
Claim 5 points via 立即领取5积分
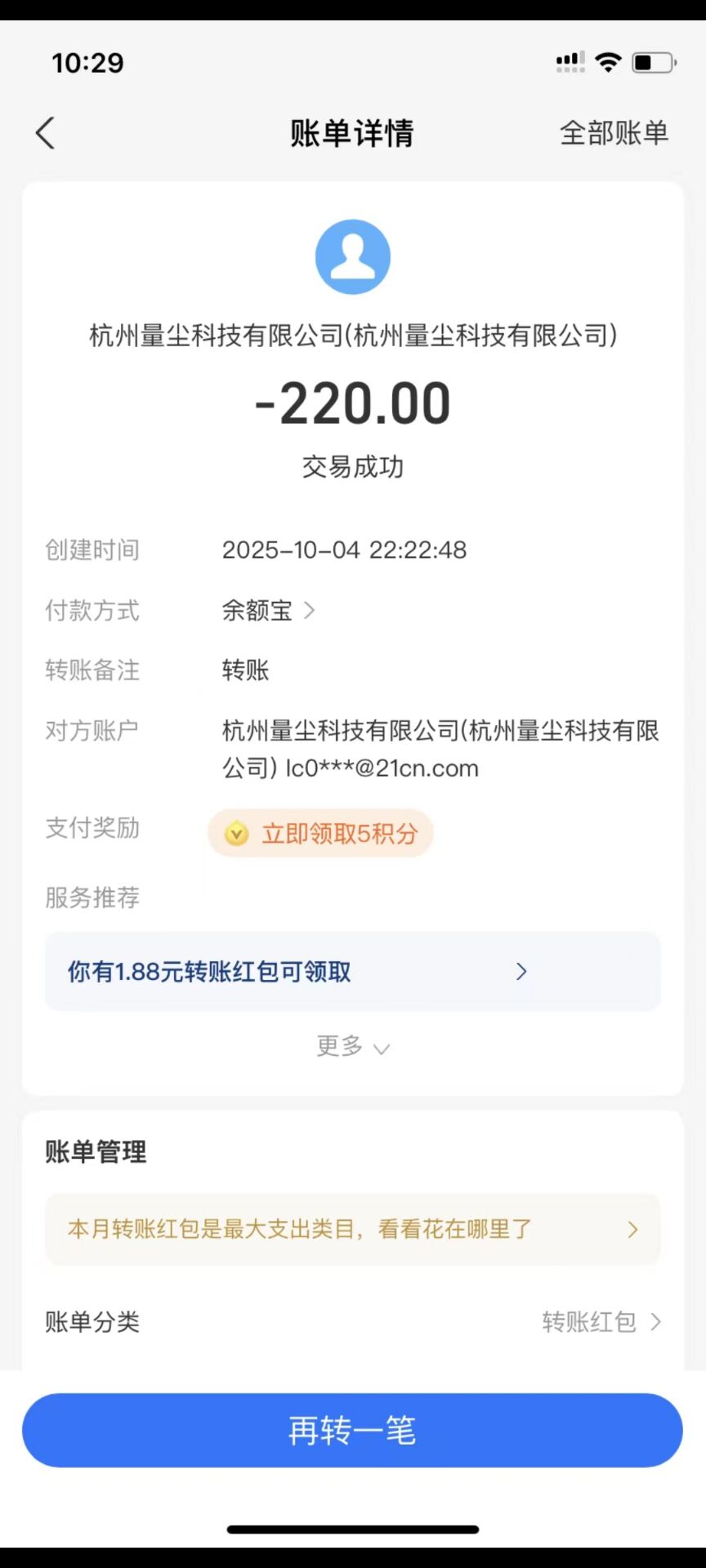321,833
